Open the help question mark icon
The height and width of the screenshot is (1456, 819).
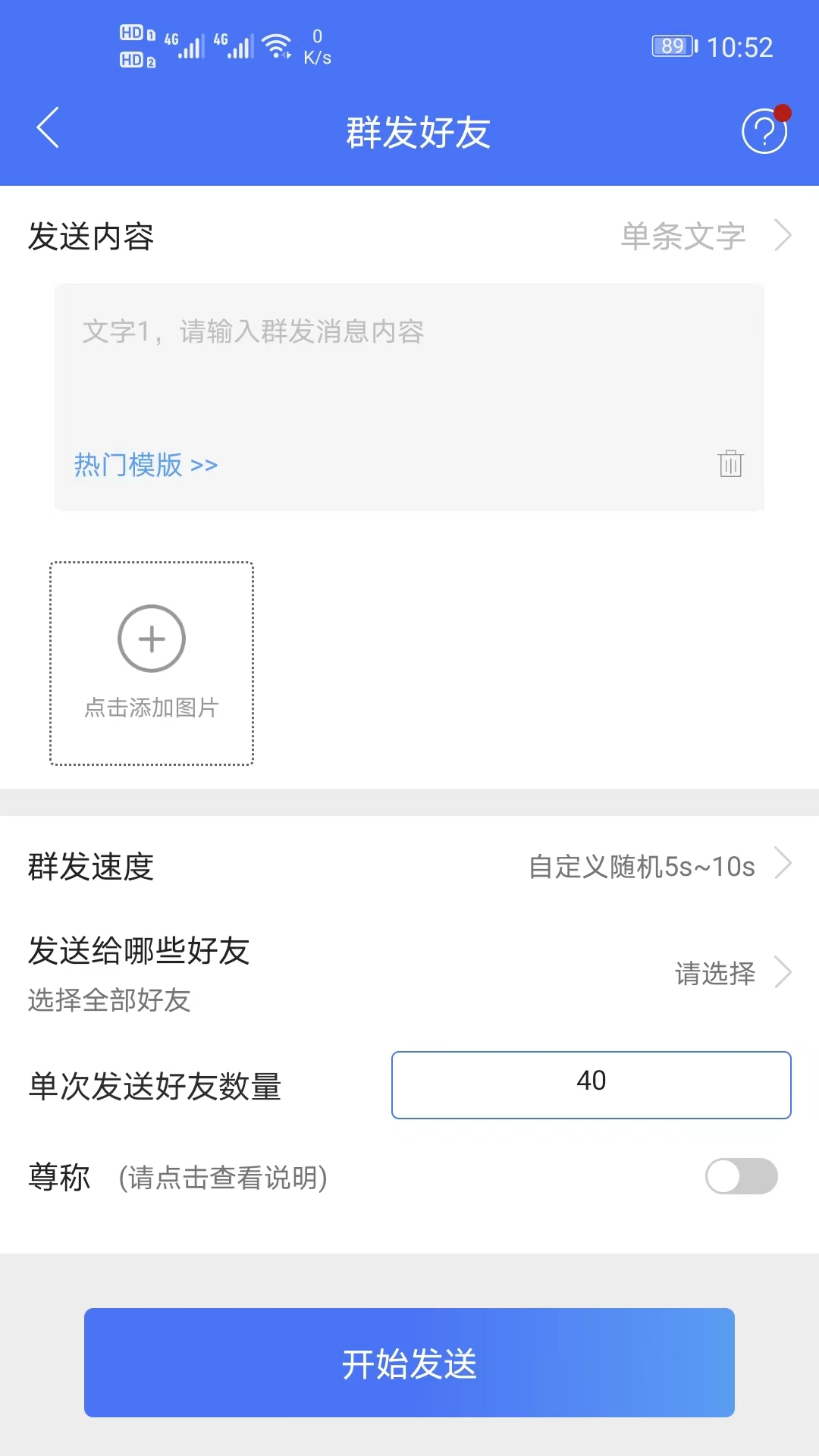click(764, 130)
